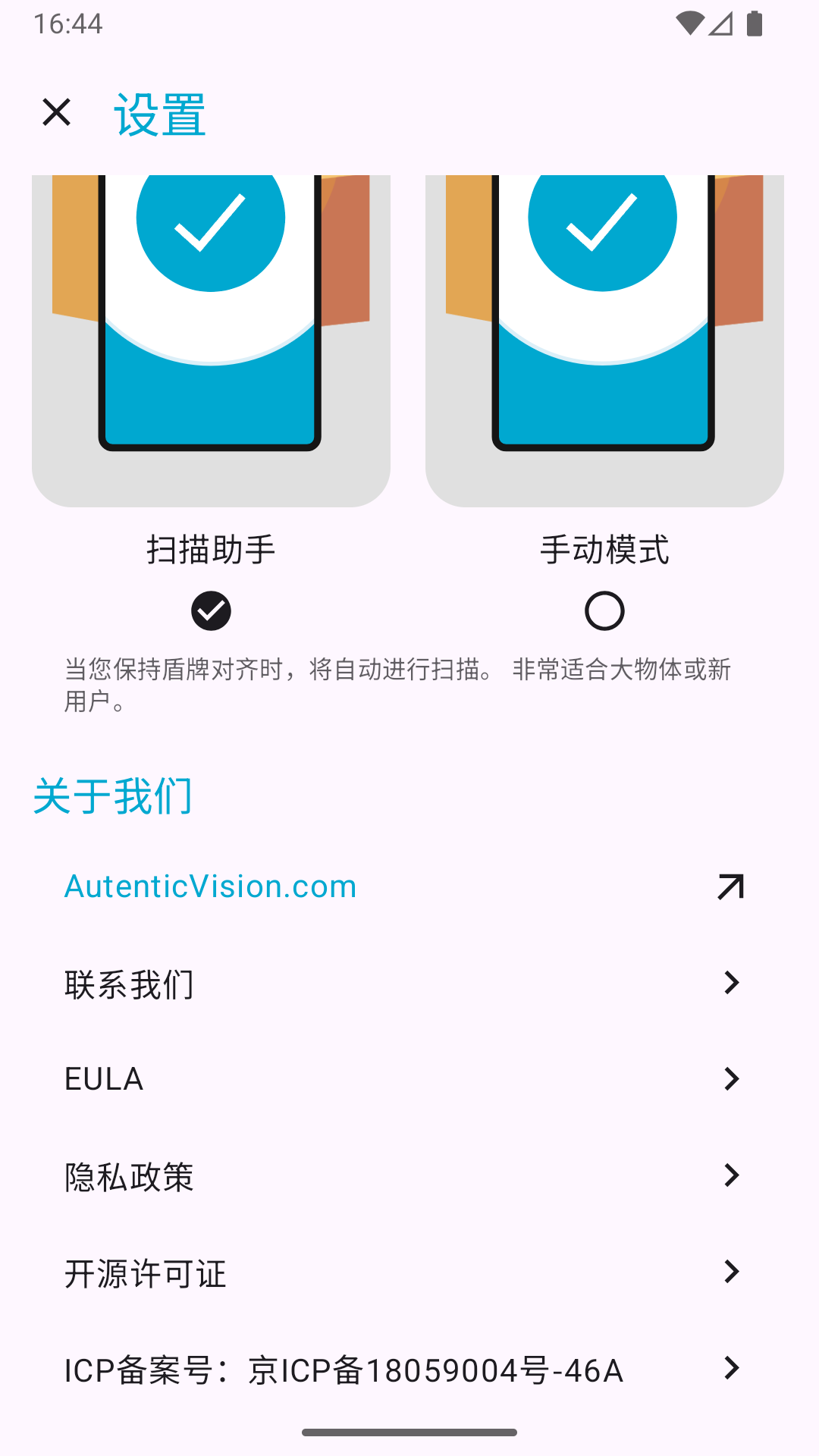Follow the AutenticVision.com link
The width and height of the screenshot is (819, 1456).
pos(210,886)
